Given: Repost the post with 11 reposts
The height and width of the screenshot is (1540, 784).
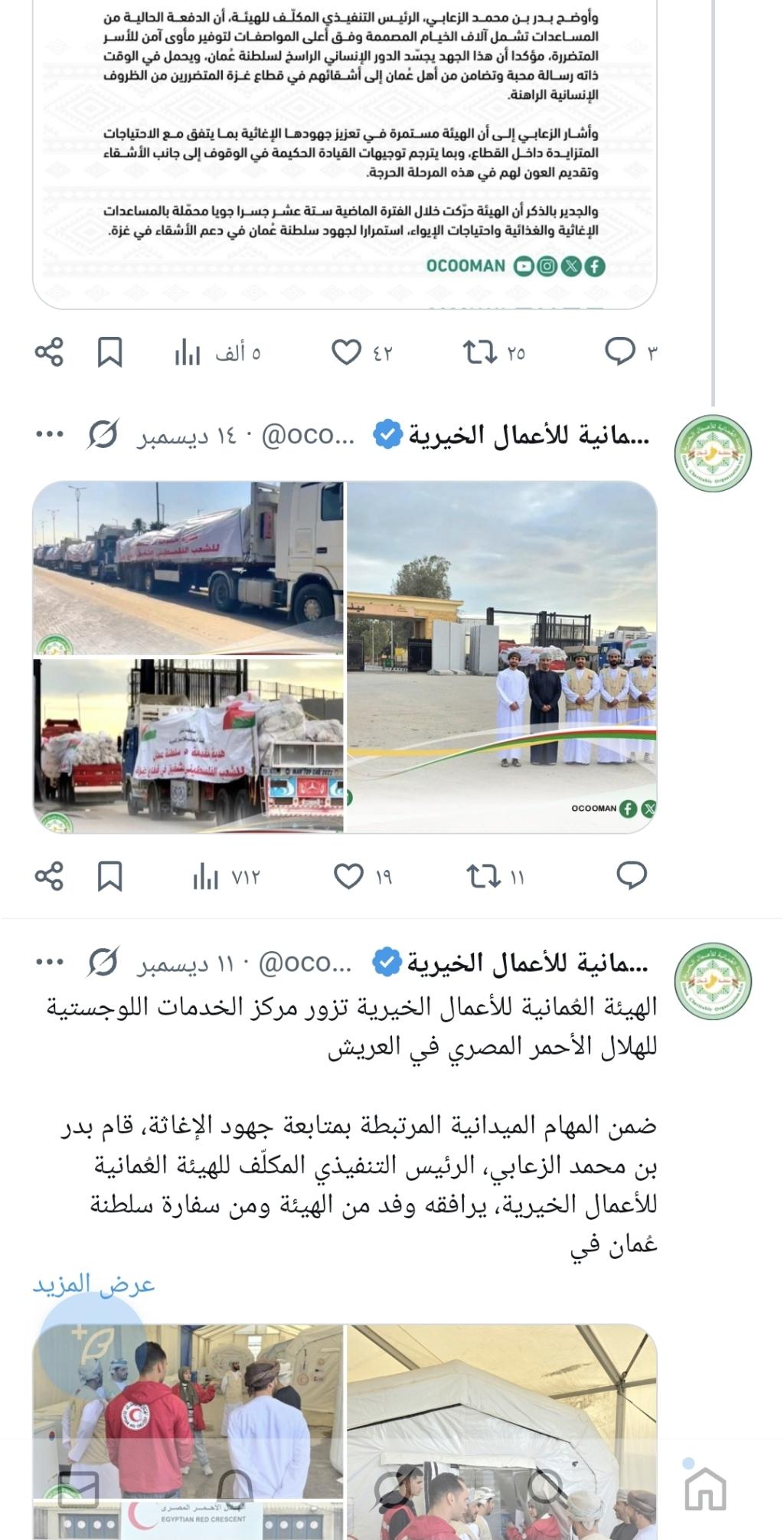Looking at the screenshot, I should click(x=483, y=876).
